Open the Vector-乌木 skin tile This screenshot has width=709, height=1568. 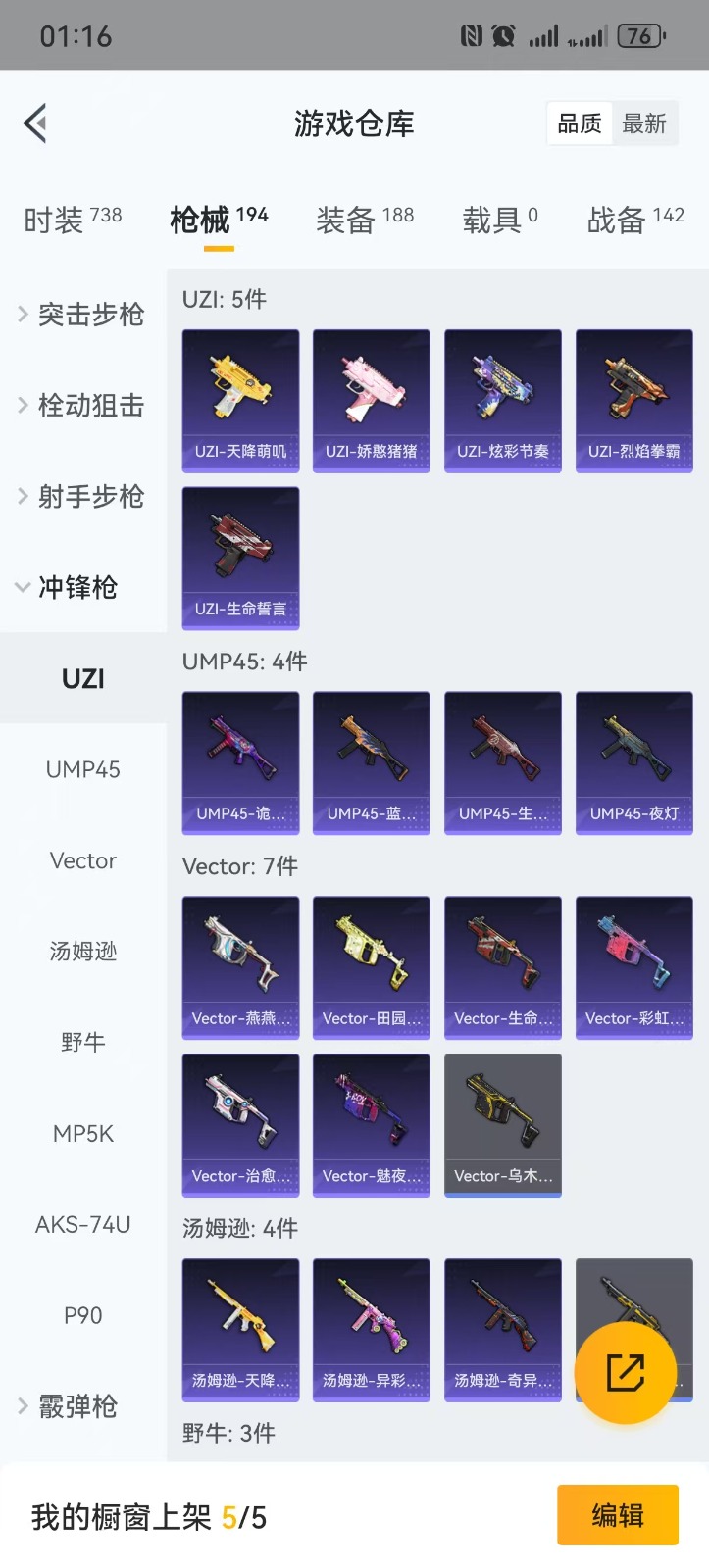(x=503, y=1125)
